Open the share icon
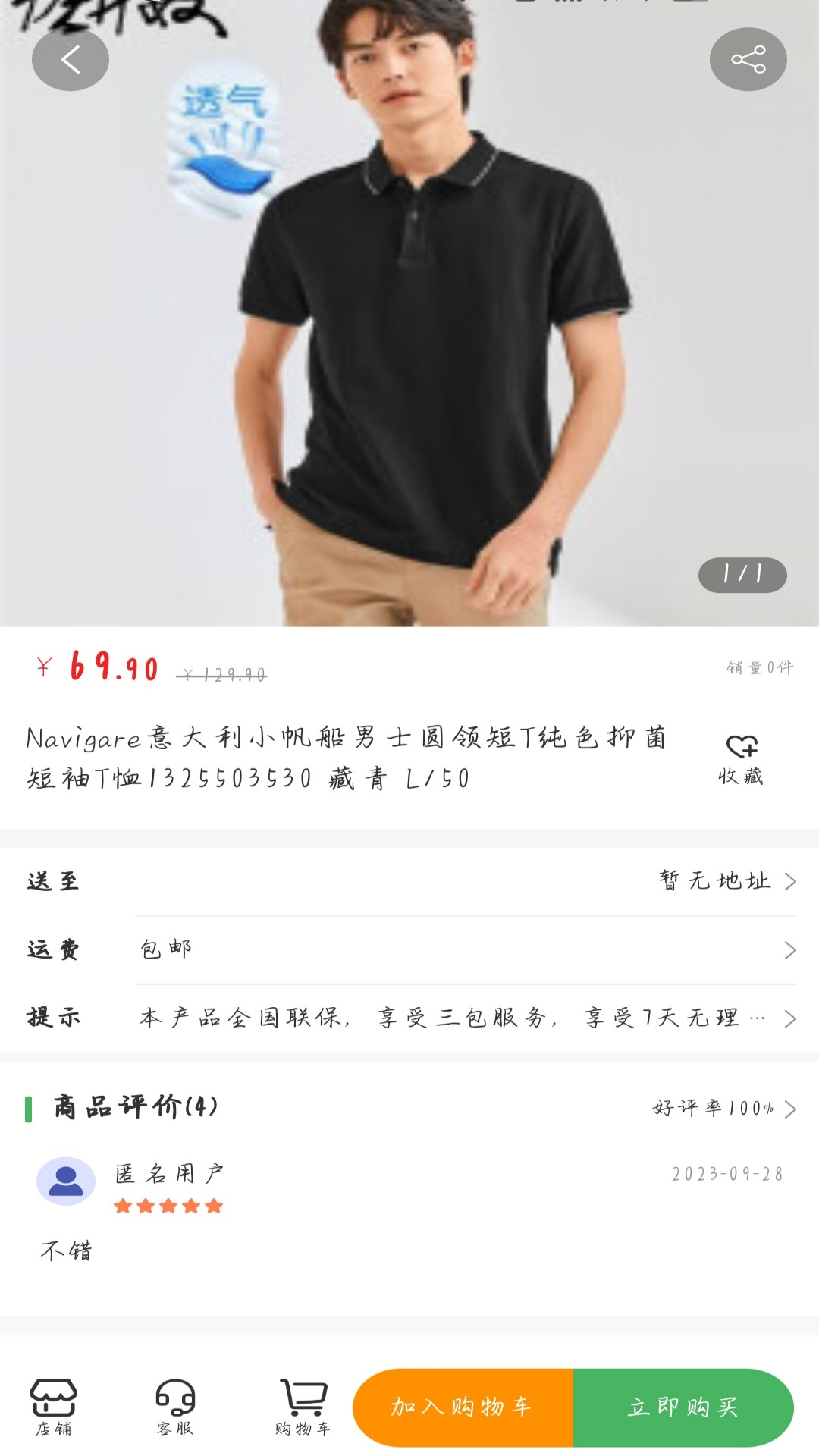The image size is (819, 1456). coord(748,60)
